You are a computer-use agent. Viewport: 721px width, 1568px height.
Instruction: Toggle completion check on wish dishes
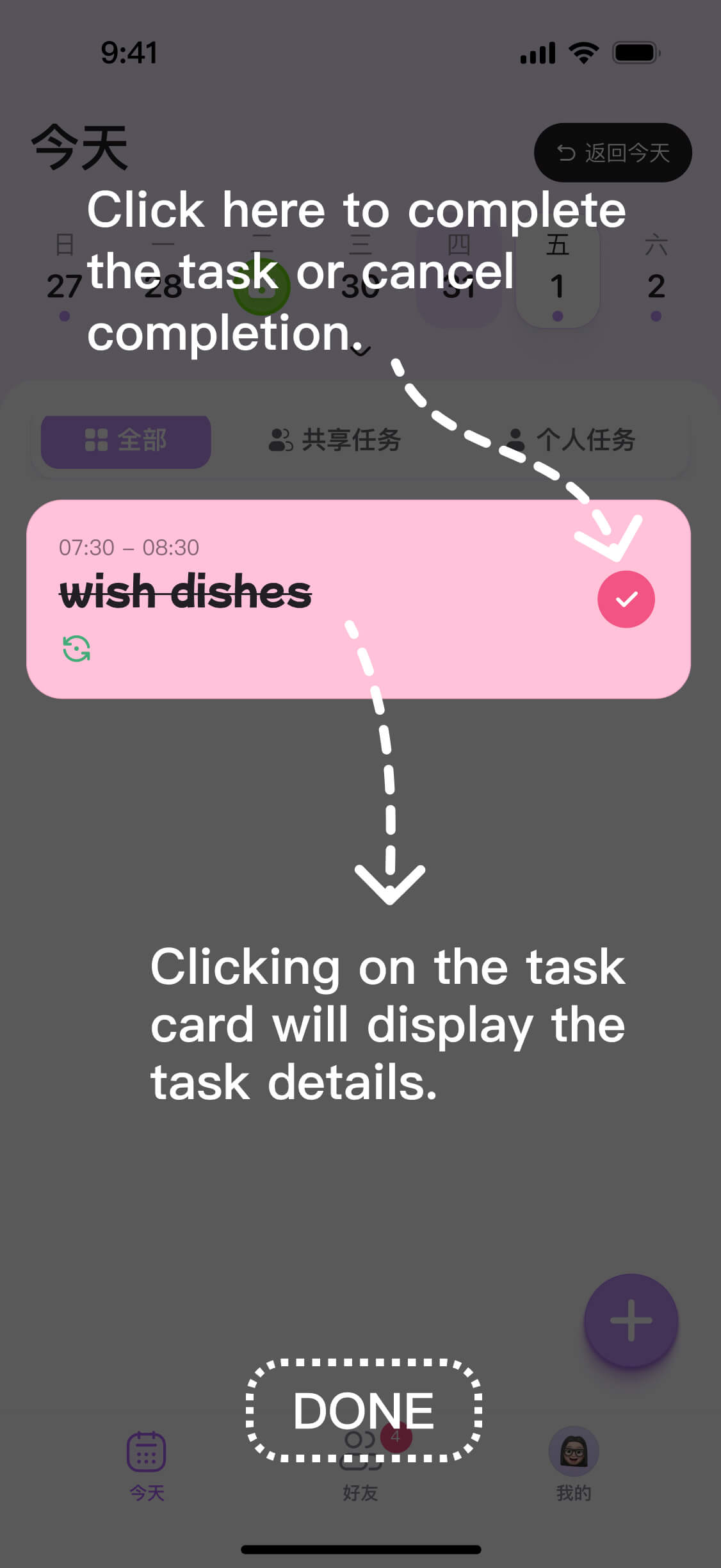(626, 599)
